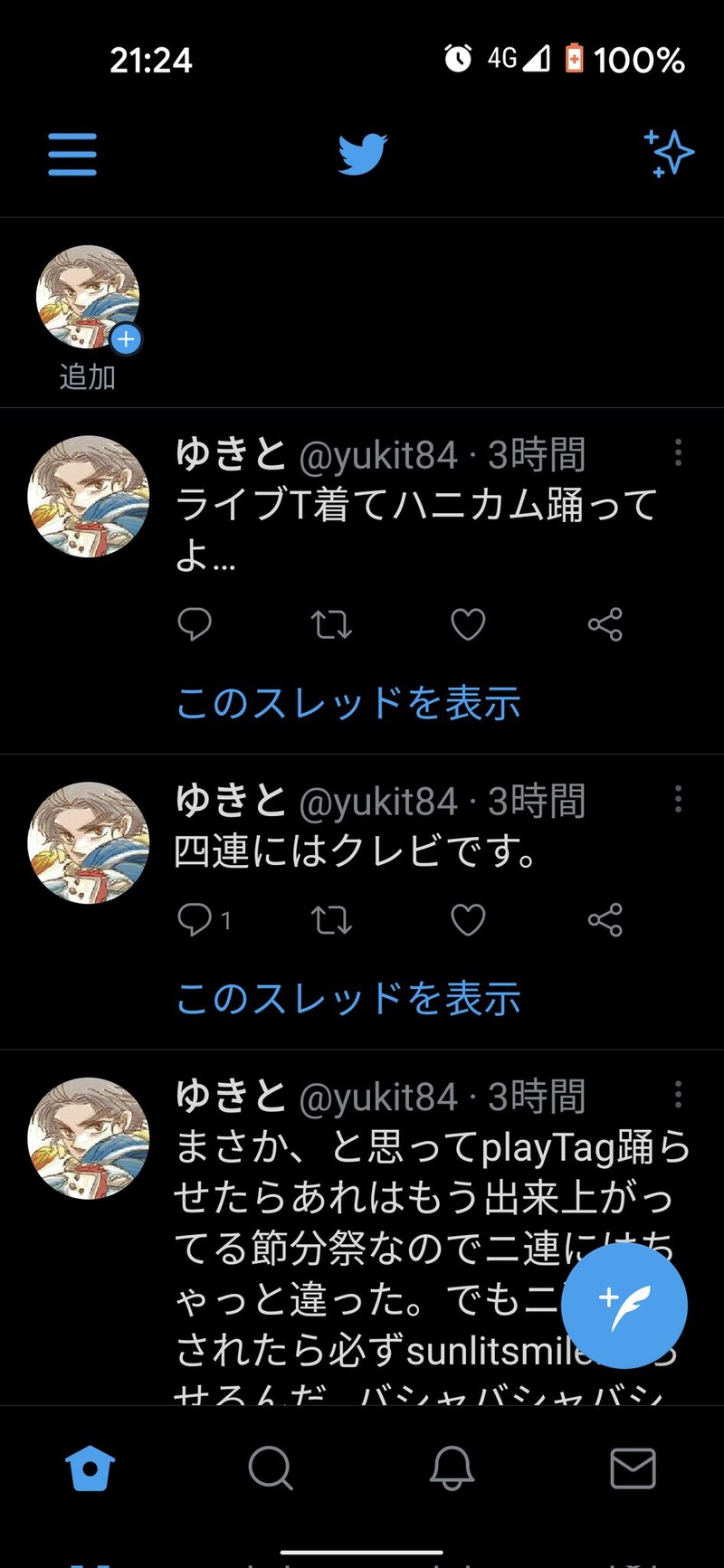Retweet the 四連にはクレビです tweet

[331, 920]
